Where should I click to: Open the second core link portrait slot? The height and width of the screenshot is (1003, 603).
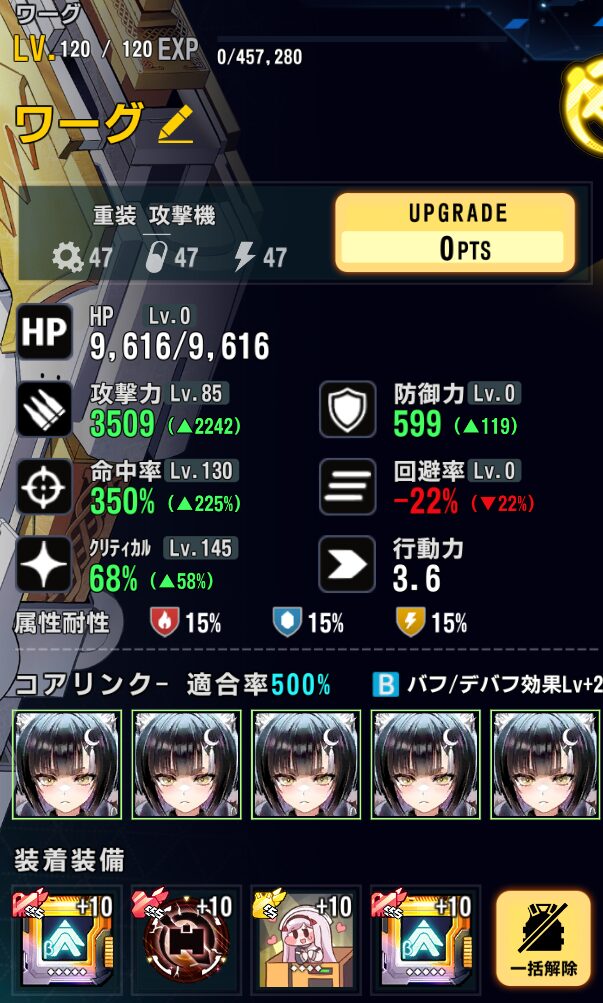[x=186, y=764]
